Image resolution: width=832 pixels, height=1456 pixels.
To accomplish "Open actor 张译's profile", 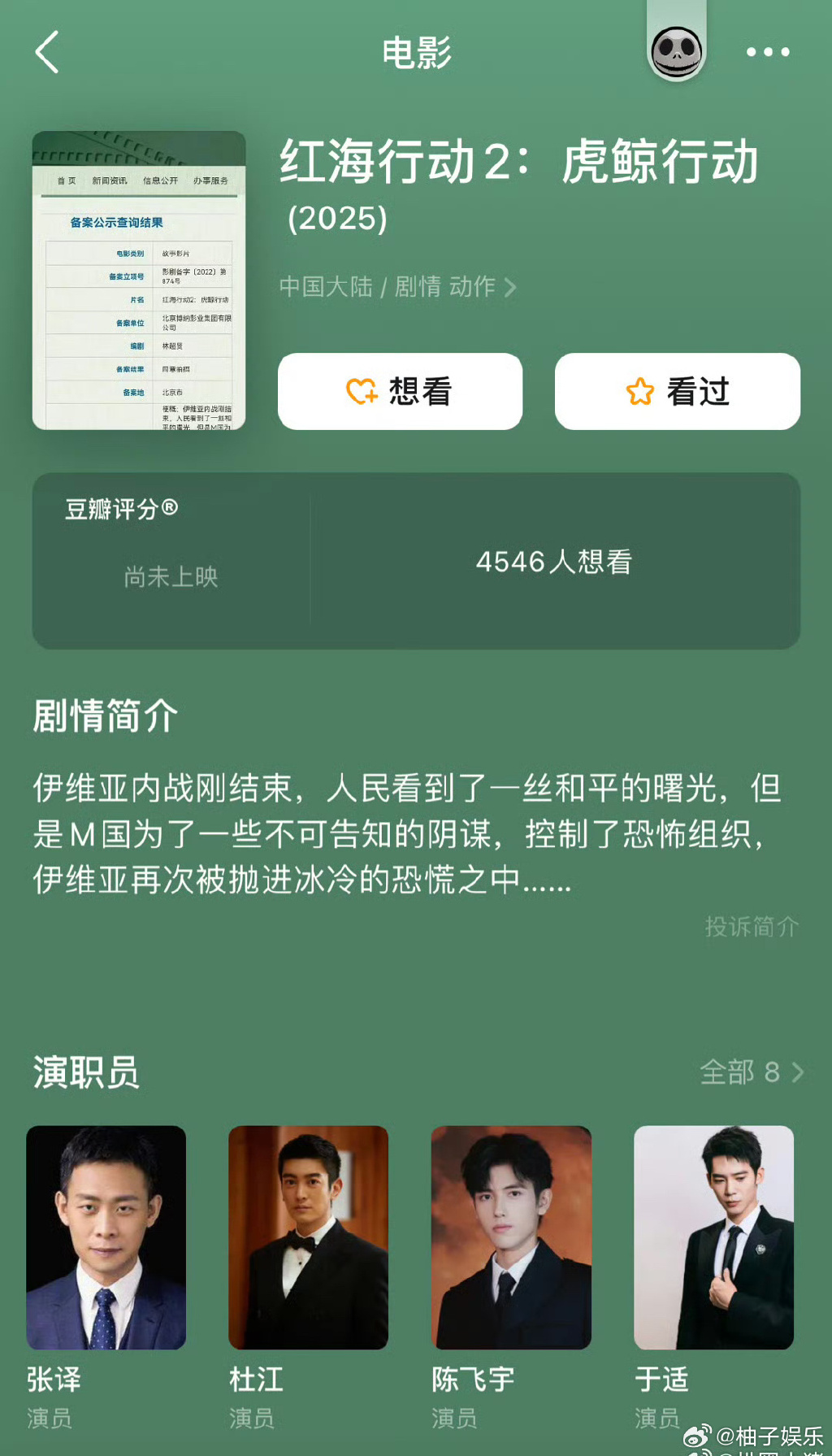I will 106,1237.
